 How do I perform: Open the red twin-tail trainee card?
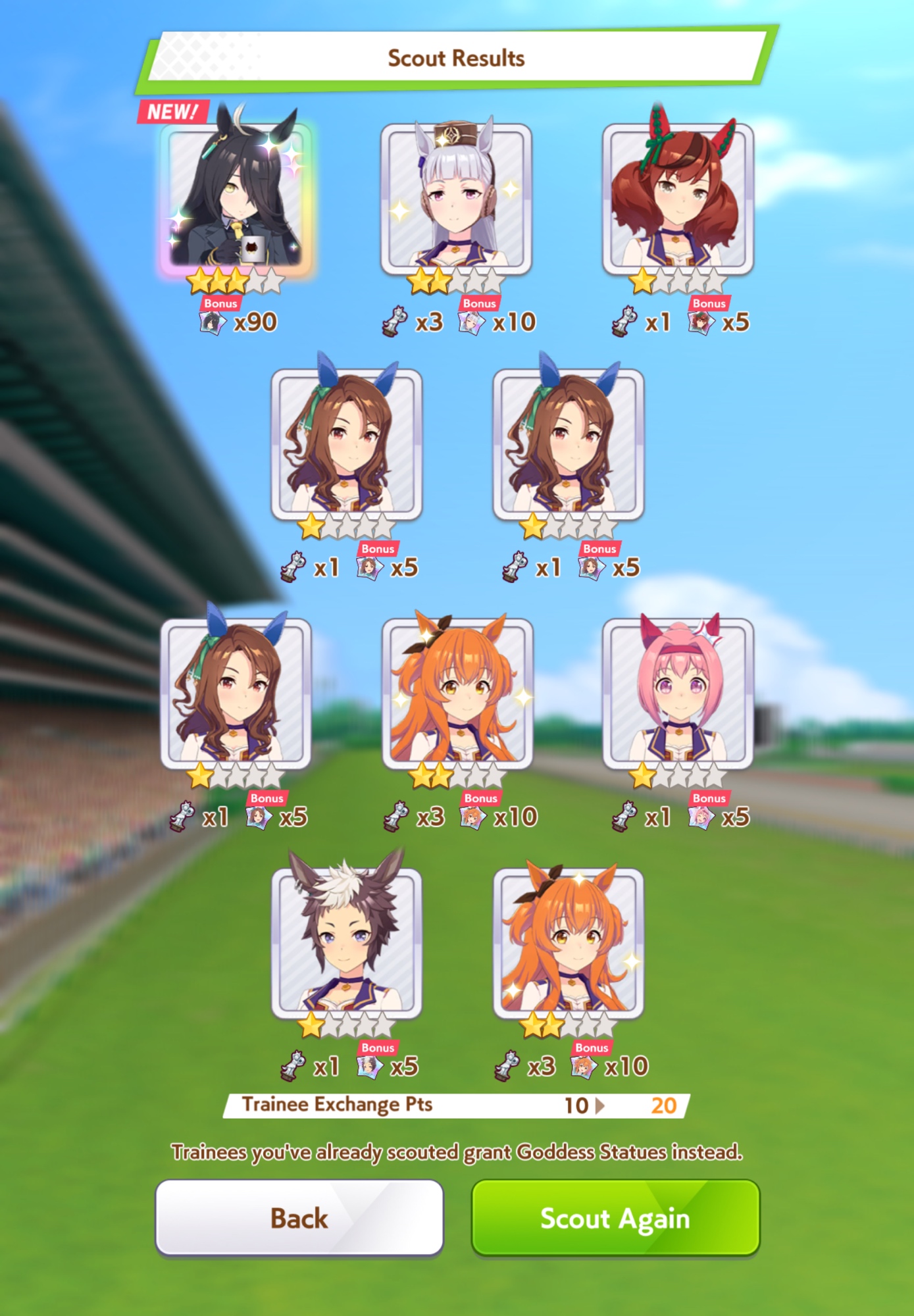[x=678, y=197]
